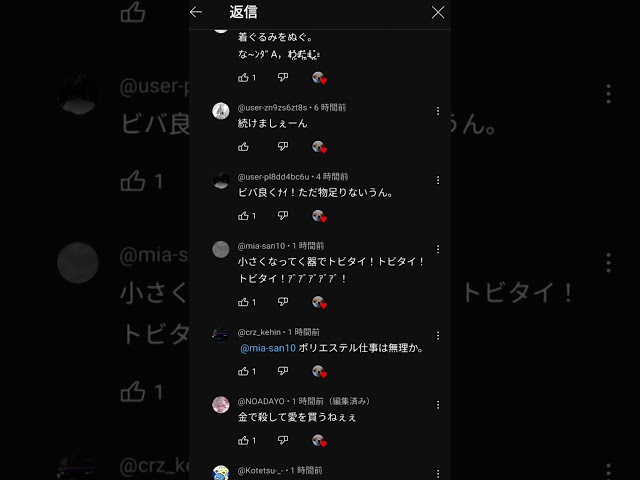
Task: Like the comment by @user-zn9zs6zt8s
Action: pos(243,147)
